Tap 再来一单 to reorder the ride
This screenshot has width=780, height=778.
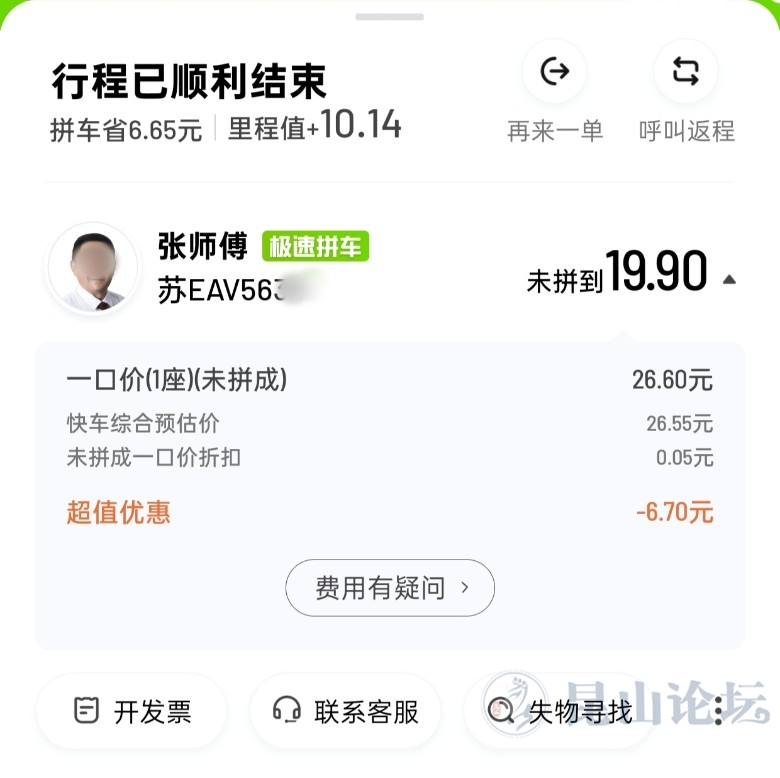pyautogui.click(x=555, y=73)
